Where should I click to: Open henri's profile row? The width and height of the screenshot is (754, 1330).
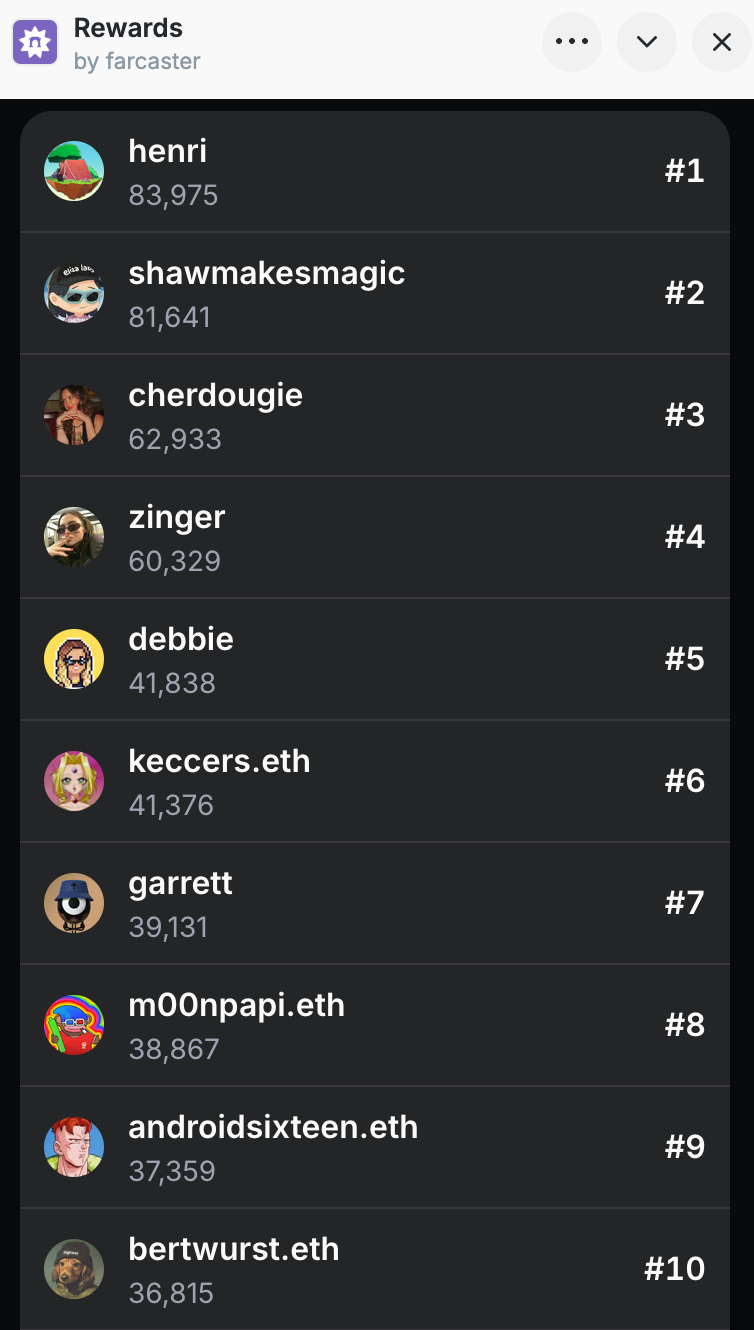(x=374, y=172)
